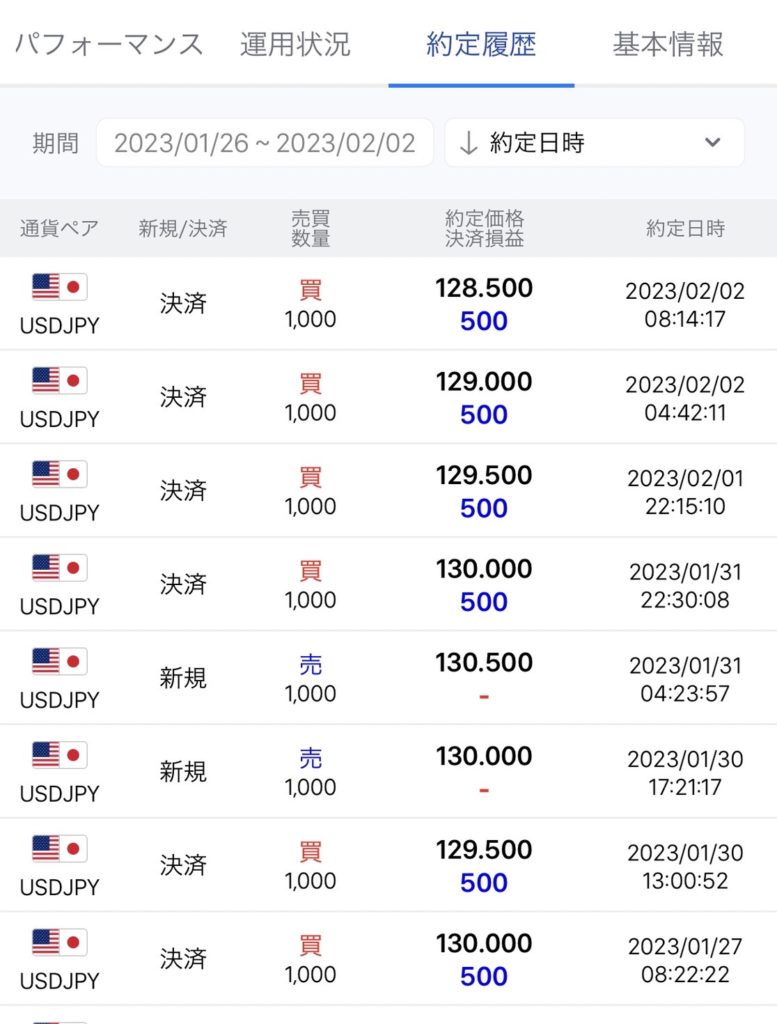Go to the 基本情報 tab
This screenshot has height=1024, width=777.
(667, 45)
